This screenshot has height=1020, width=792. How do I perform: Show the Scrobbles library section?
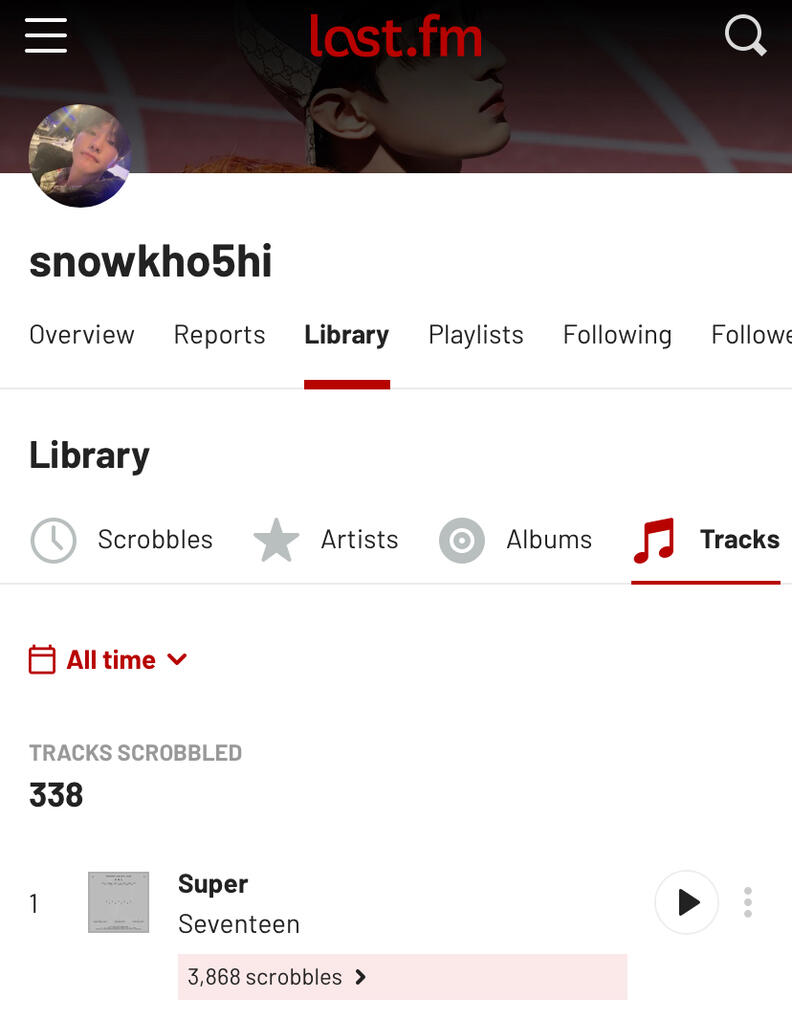click(x=122, y=540)
